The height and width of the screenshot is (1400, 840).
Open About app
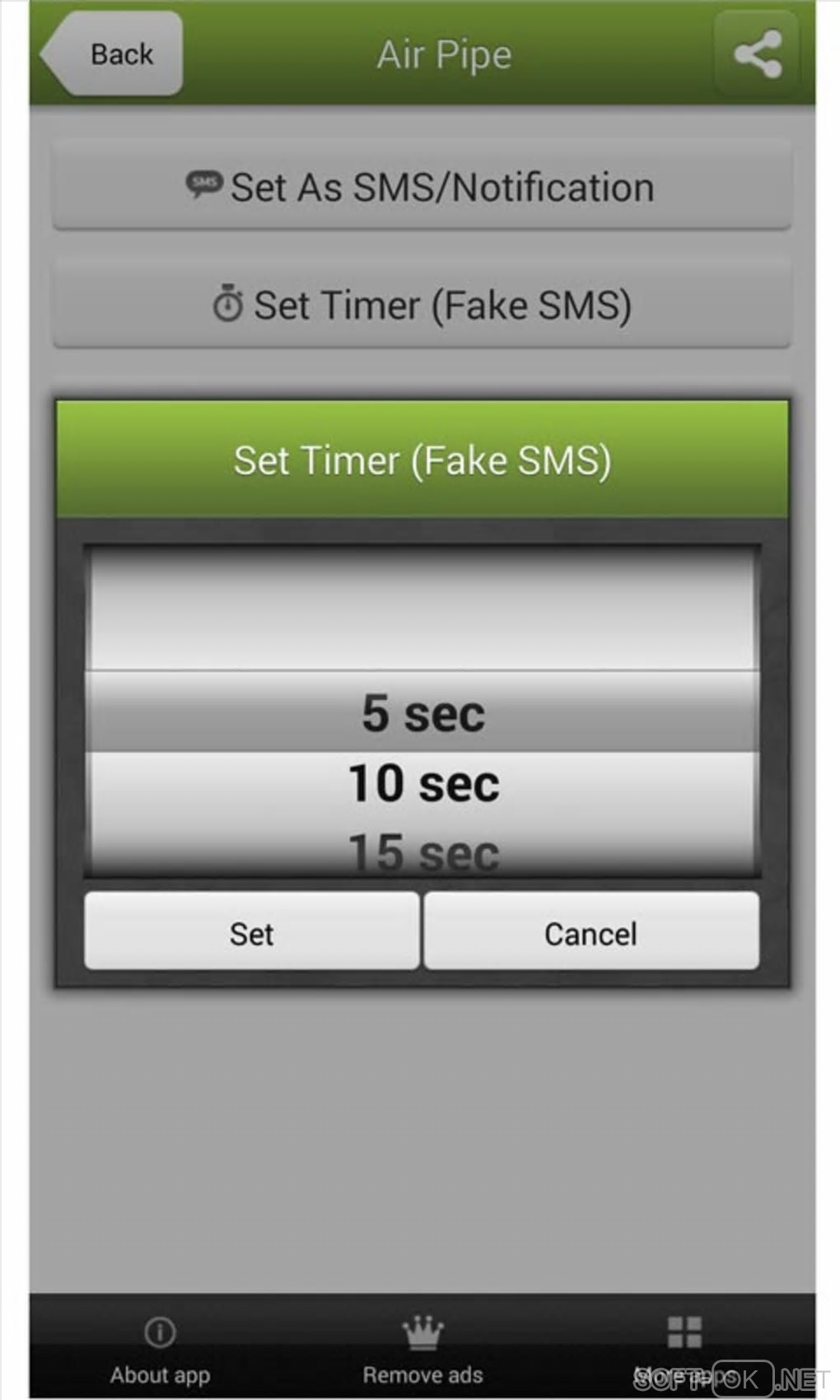coord(160,1347)
